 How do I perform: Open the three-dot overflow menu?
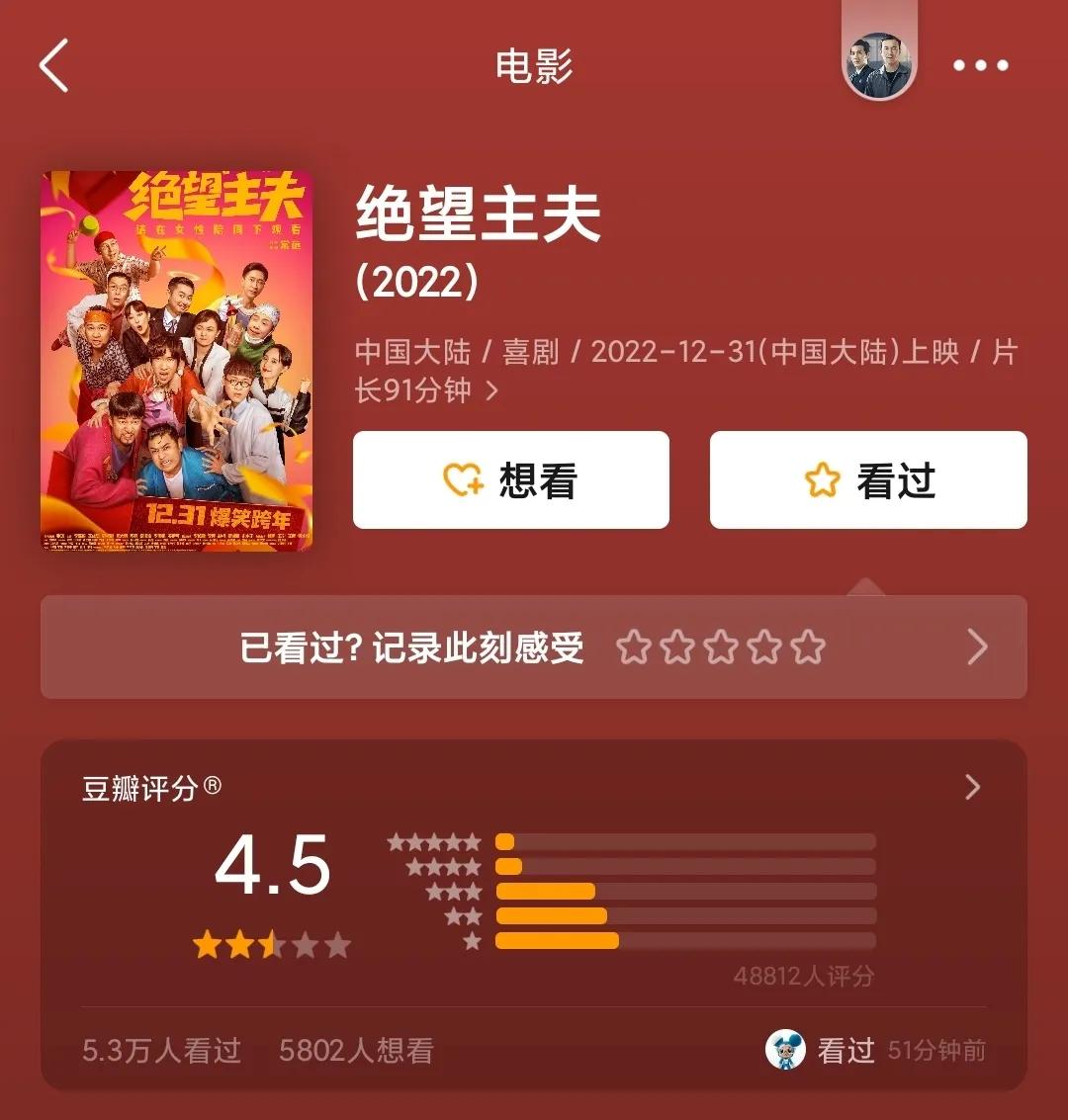980,66
